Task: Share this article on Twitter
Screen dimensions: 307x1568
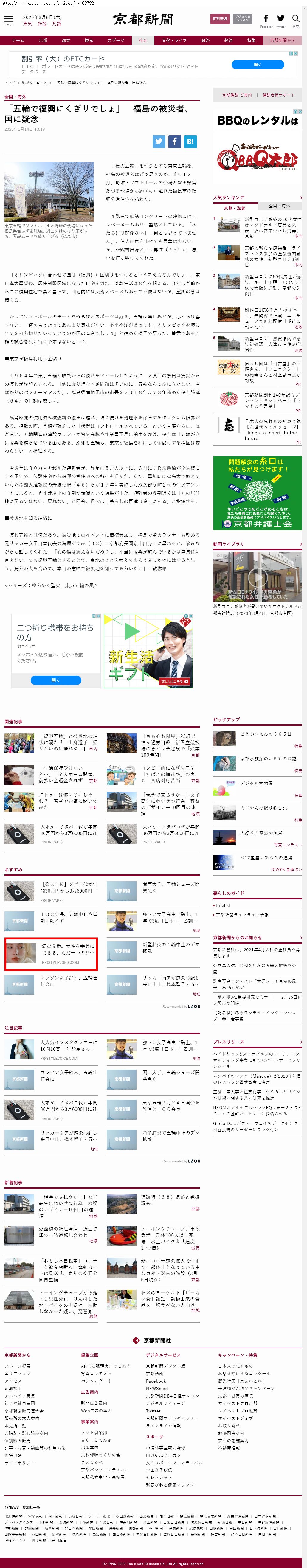Action: coord(158,141)
